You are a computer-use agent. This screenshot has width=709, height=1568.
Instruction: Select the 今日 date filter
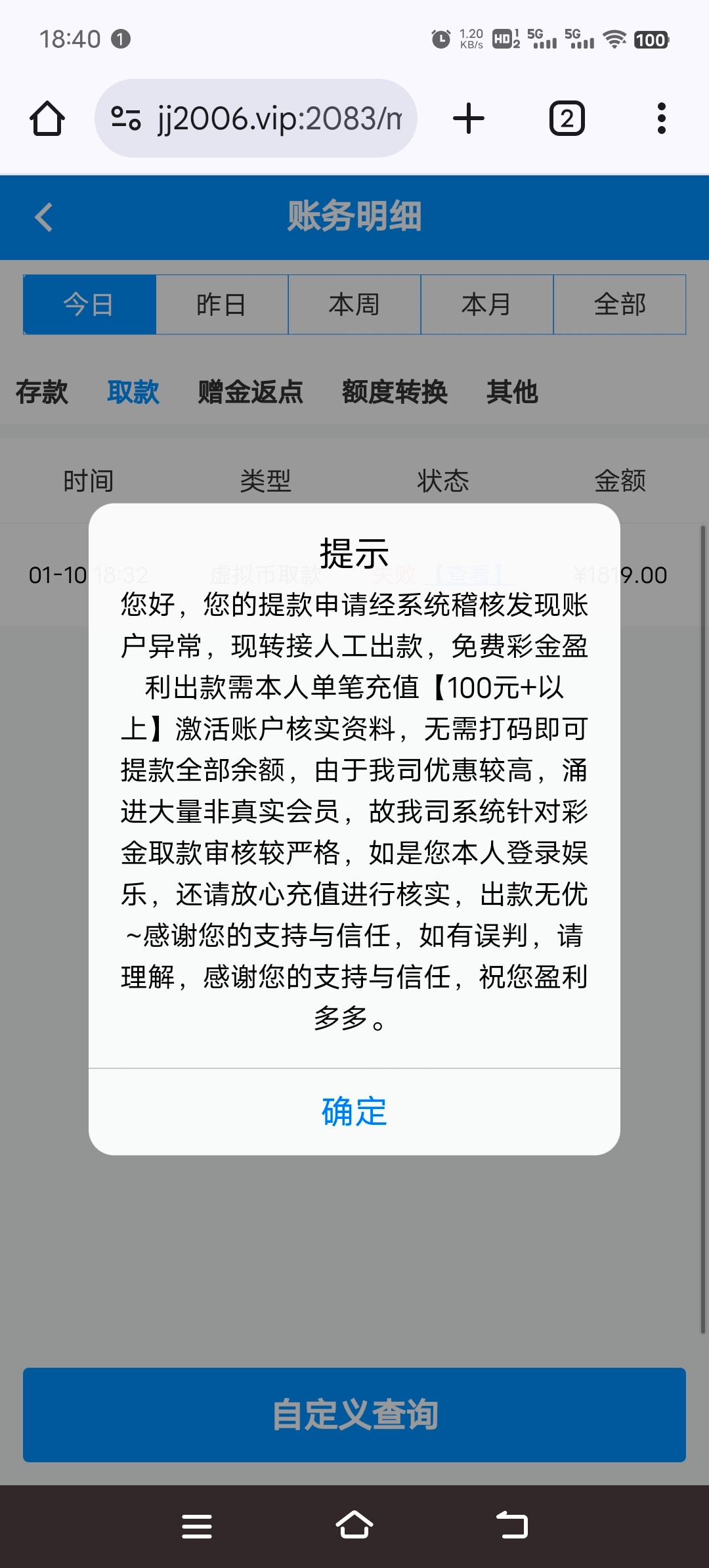pyautogui.click(x=89, y=305)
